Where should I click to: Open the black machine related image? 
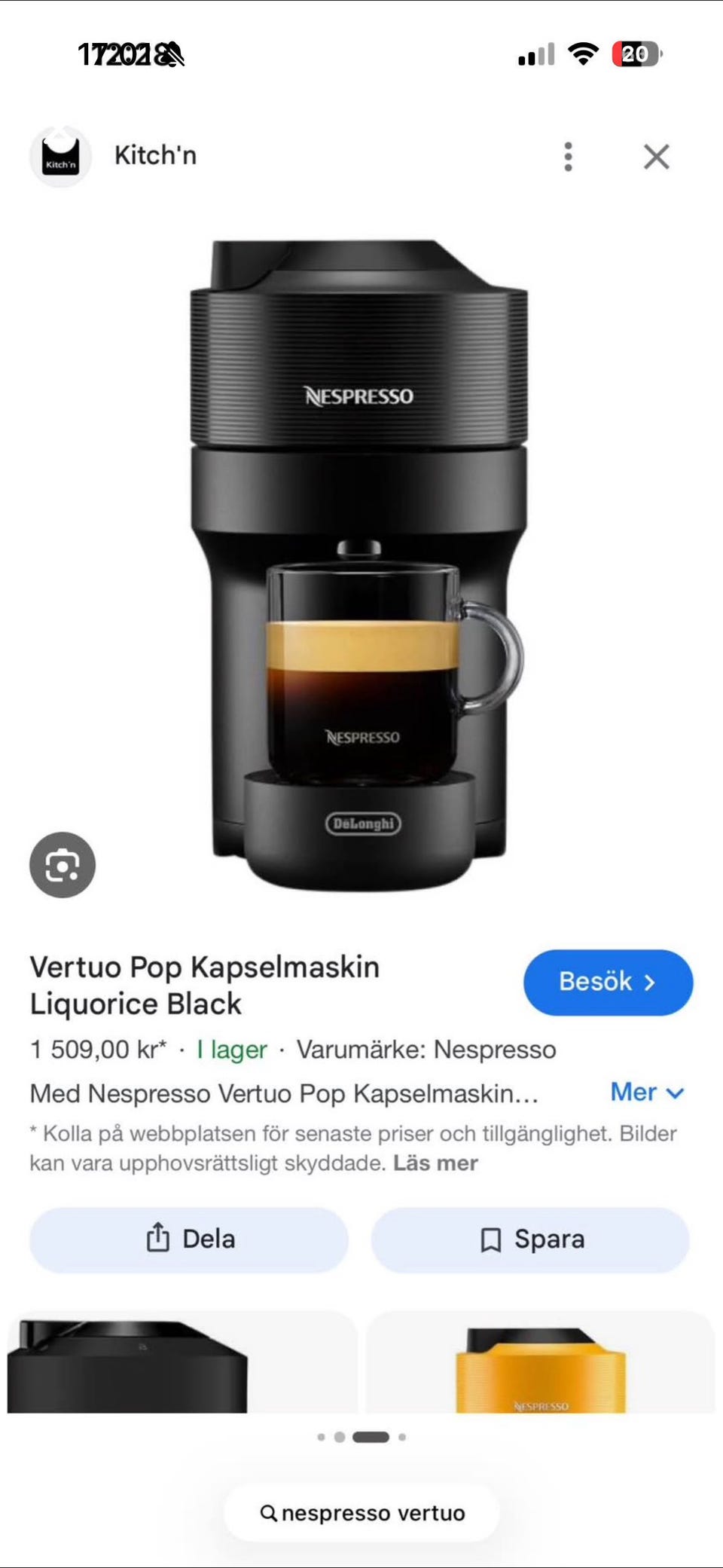182,1362
